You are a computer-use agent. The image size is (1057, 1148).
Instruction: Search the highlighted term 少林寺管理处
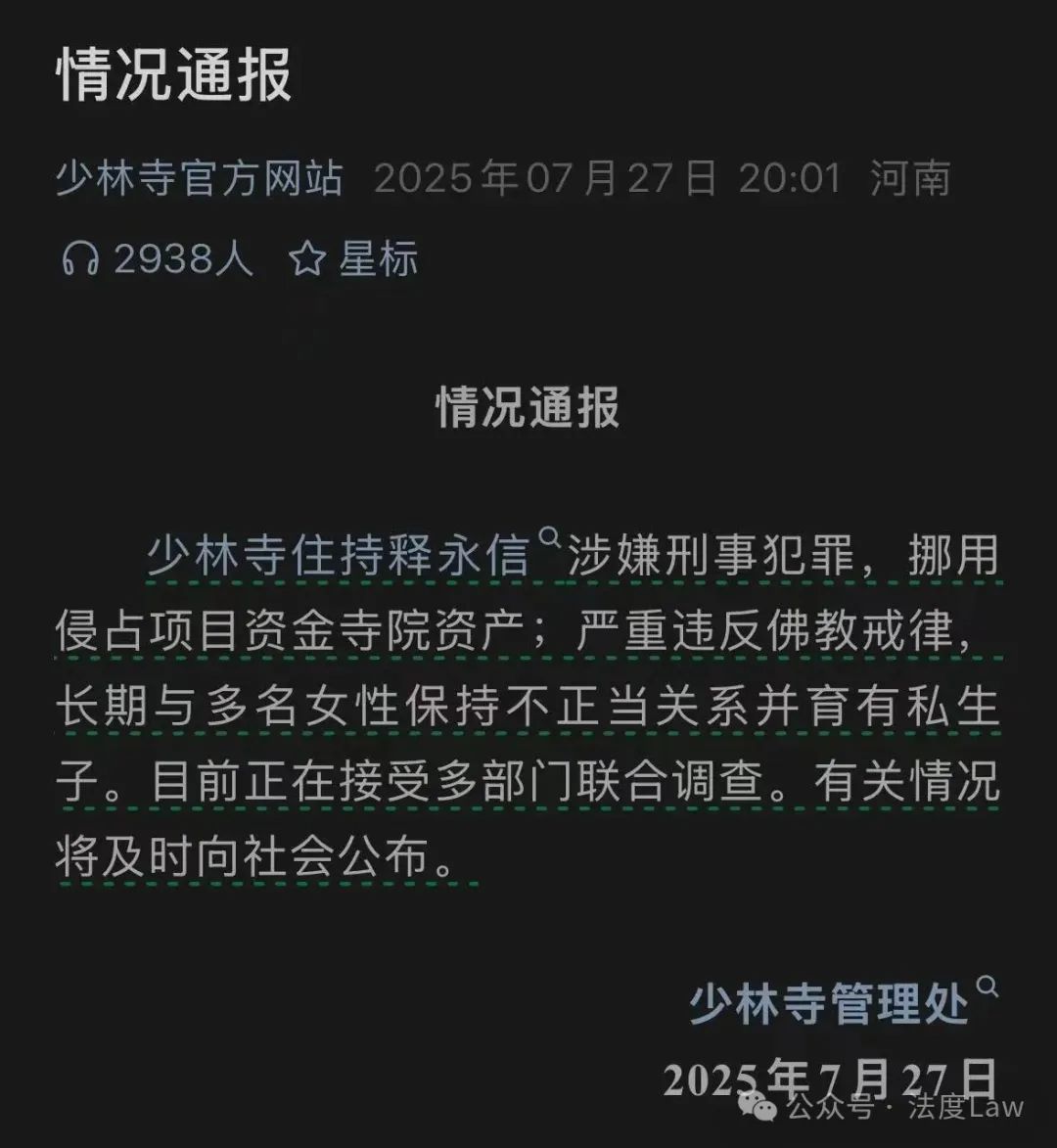[830, 1003]
